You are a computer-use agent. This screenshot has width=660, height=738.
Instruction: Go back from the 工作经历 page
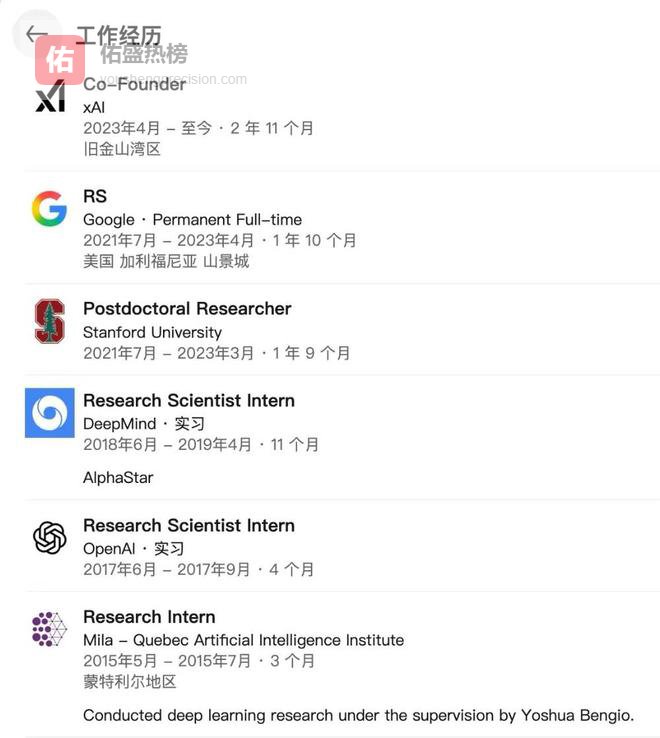coord(36,34)
